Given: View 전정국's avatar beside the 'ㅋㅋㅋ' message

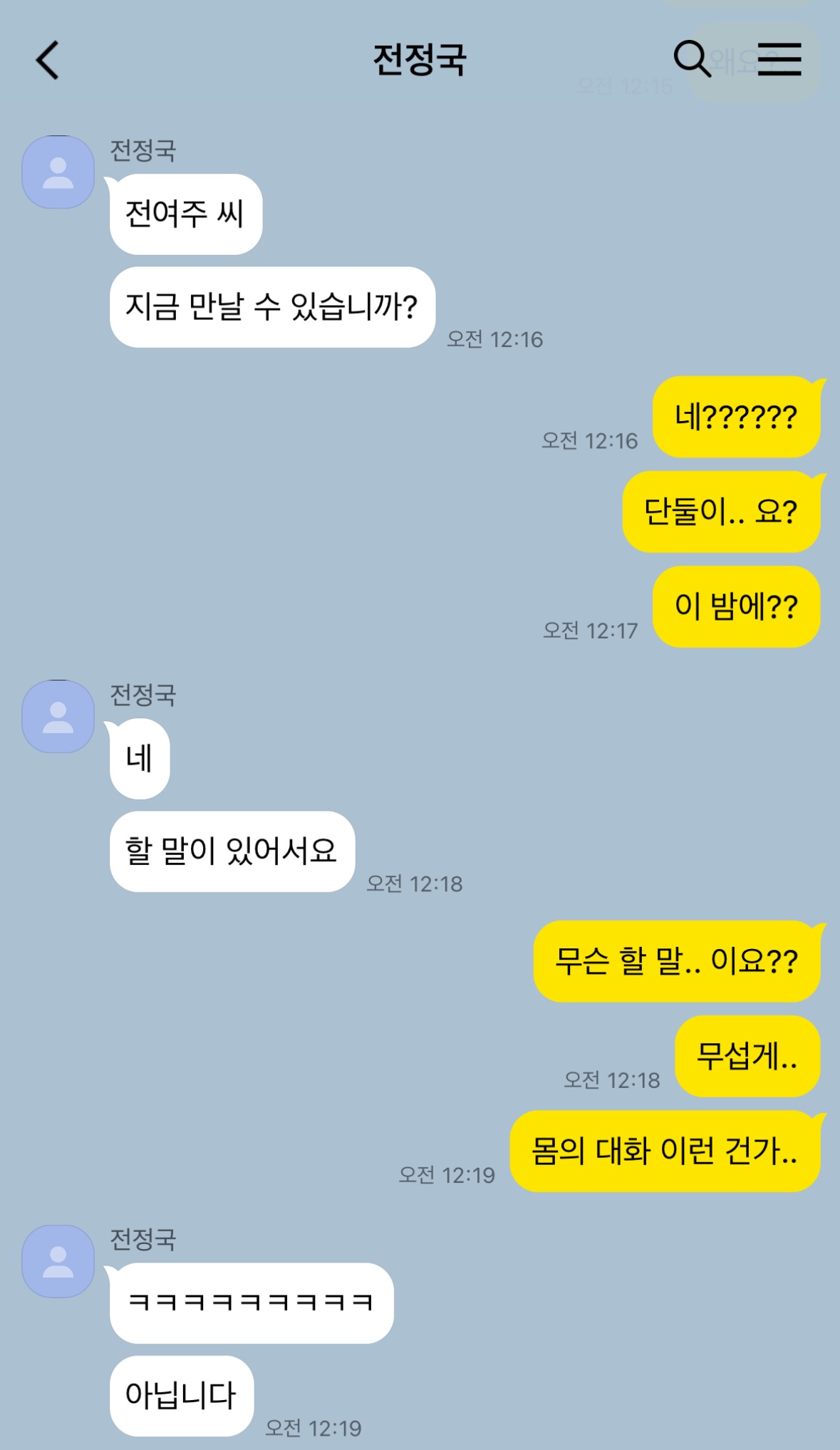Looking at the screenshot, I should coord(58,1262).
